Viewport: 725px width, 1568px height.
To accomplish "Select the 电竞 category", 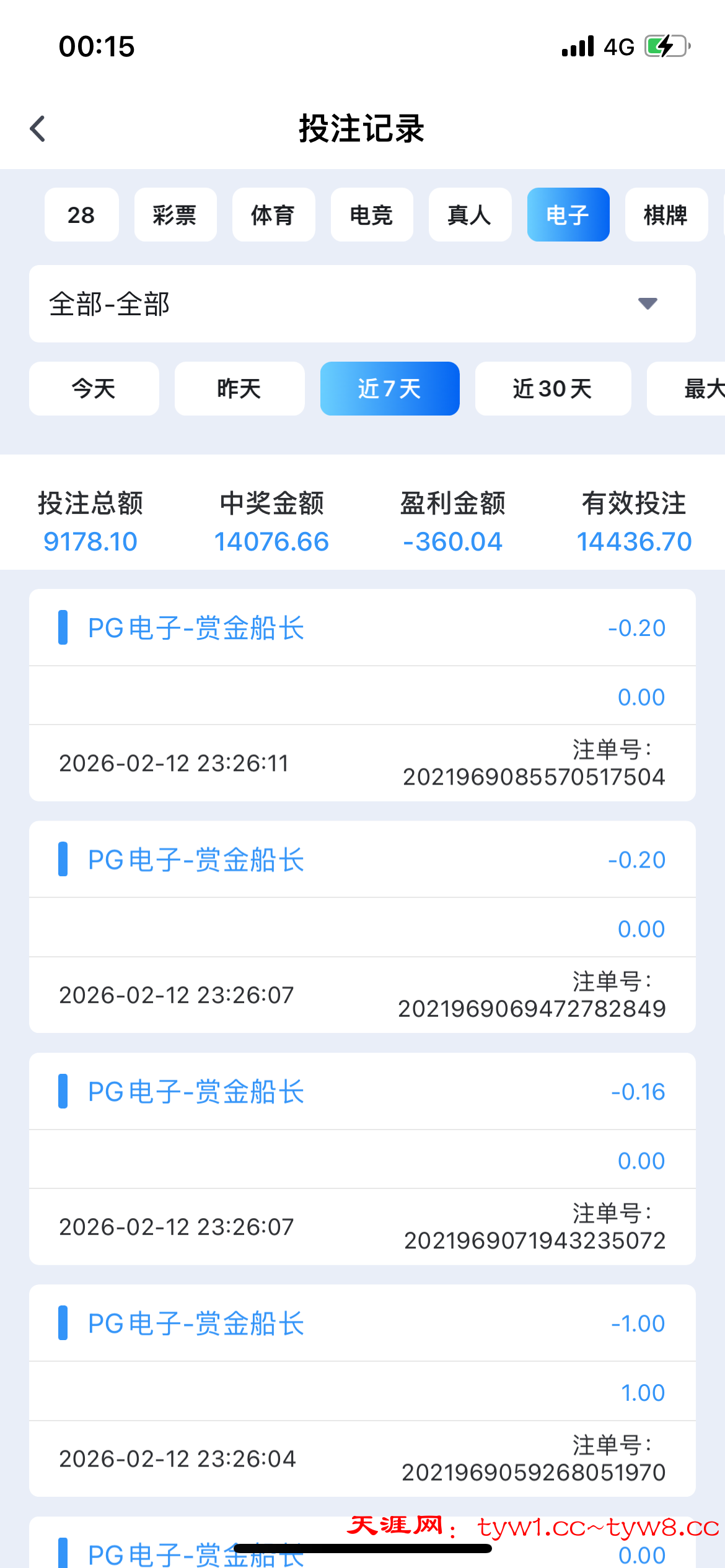I will pos(372,215).
